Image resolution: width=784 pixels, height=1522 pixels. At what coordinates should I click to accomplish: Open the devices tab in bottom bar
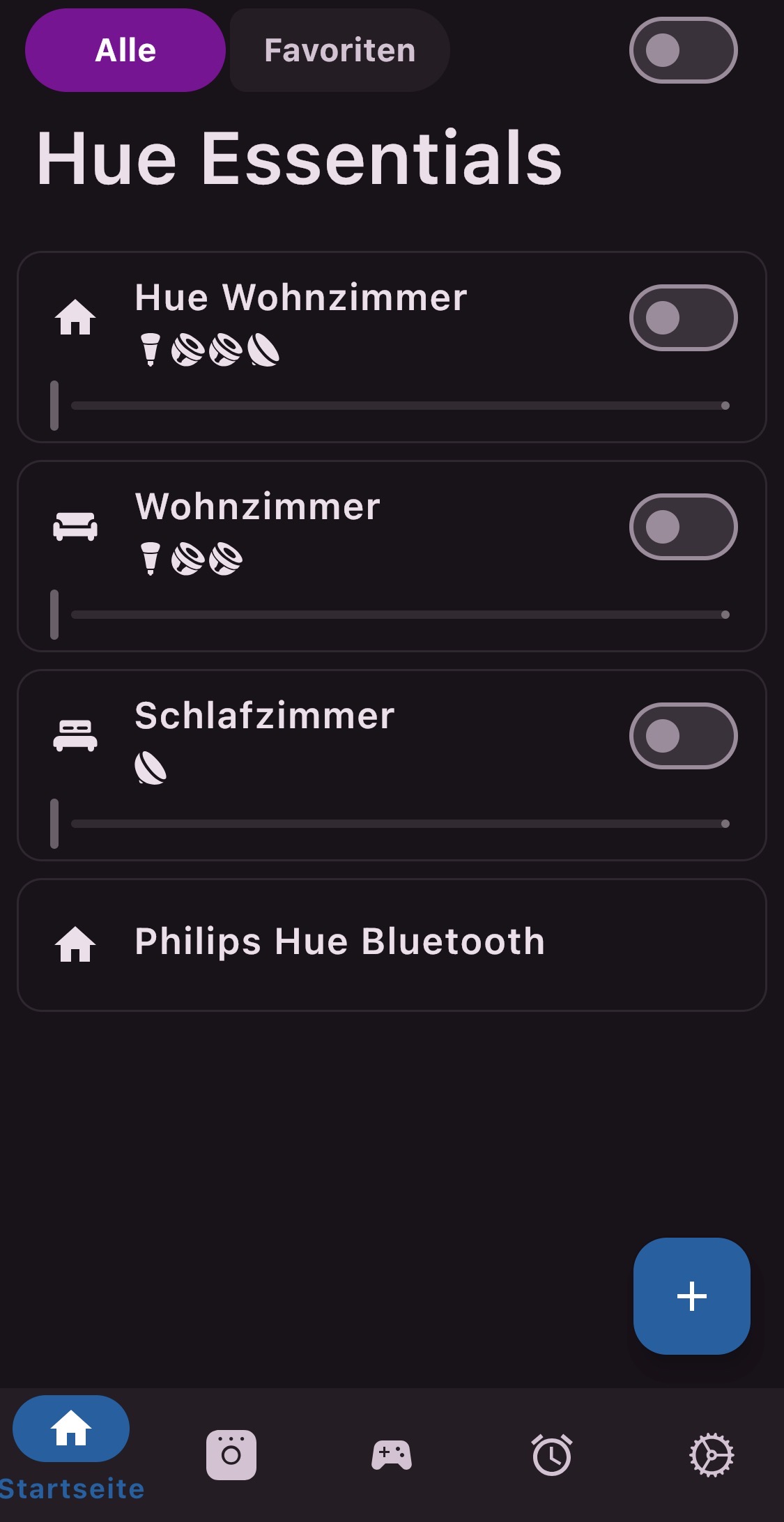231,1455
